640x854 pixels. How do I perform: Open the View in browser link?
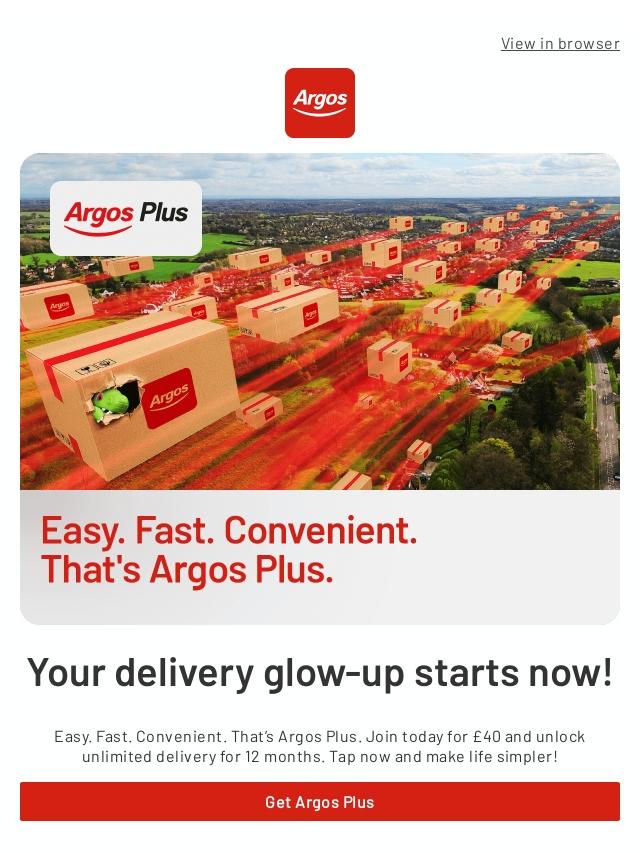[x=560, y=44]
